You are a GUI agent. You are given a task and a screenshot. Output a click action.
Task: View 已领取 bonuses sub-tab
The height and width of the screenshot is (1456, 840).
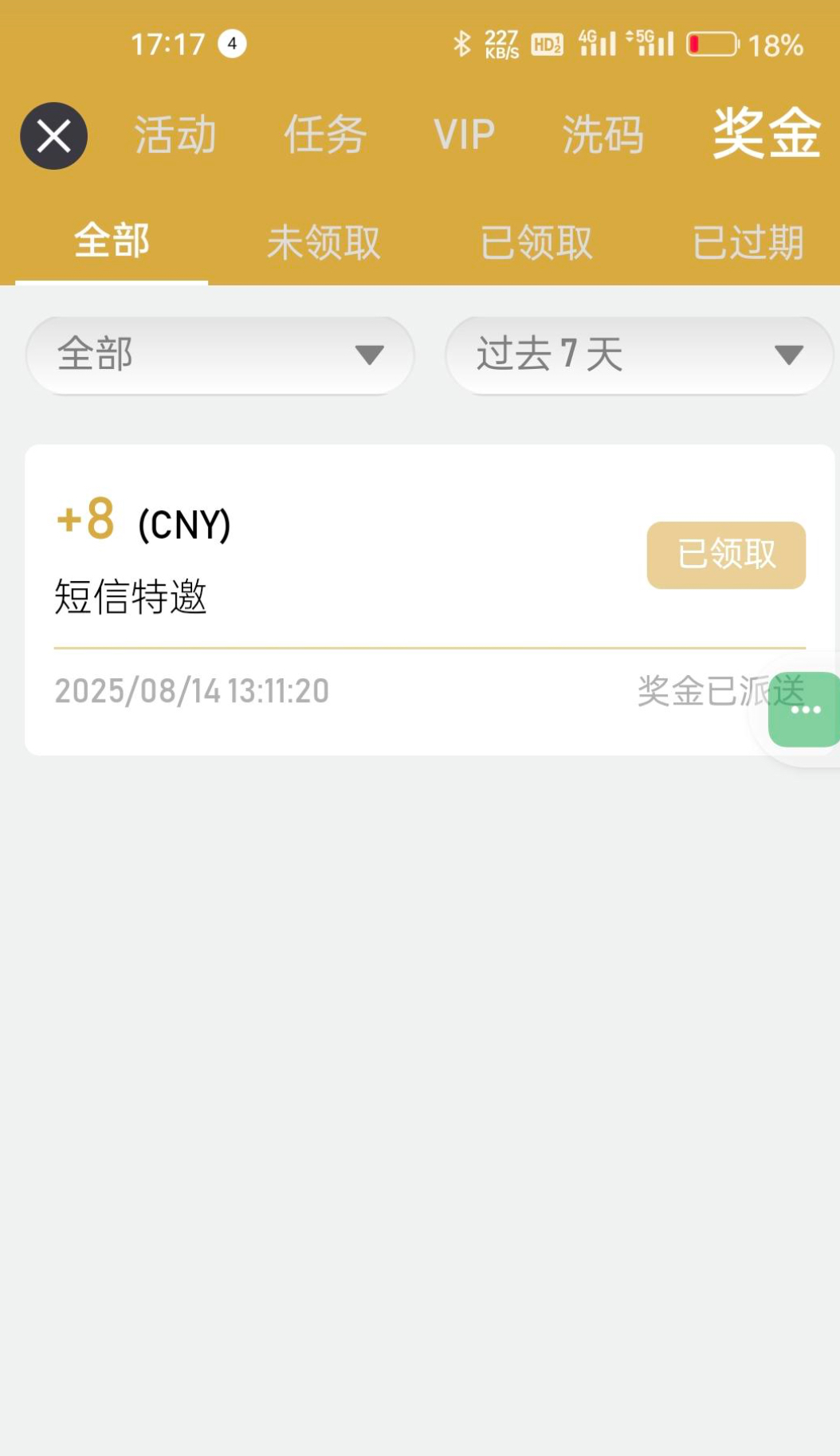[536, 242]
